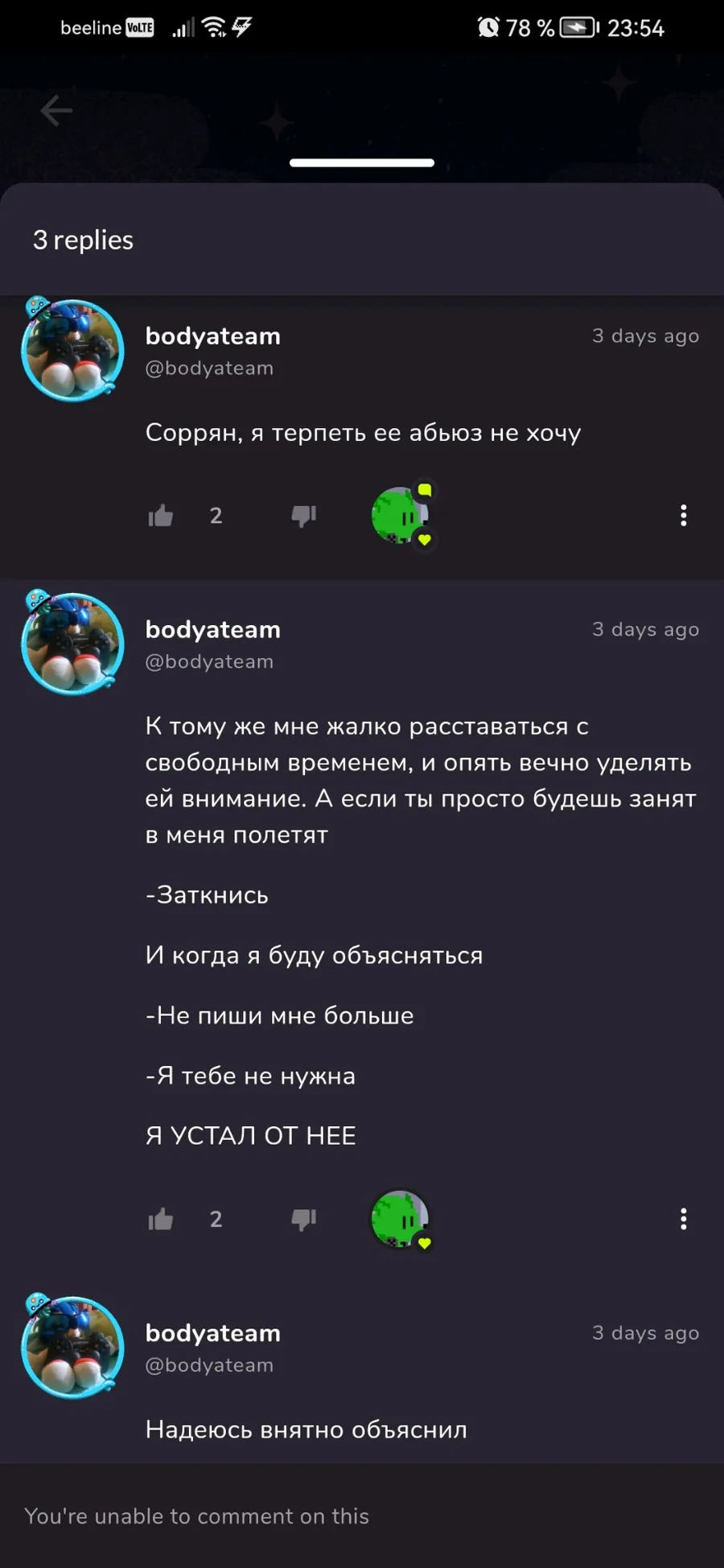Open bodyateam's avatar on the "К тому же" reply
The height and width of the screenshot is (1568, 724).
72,644
